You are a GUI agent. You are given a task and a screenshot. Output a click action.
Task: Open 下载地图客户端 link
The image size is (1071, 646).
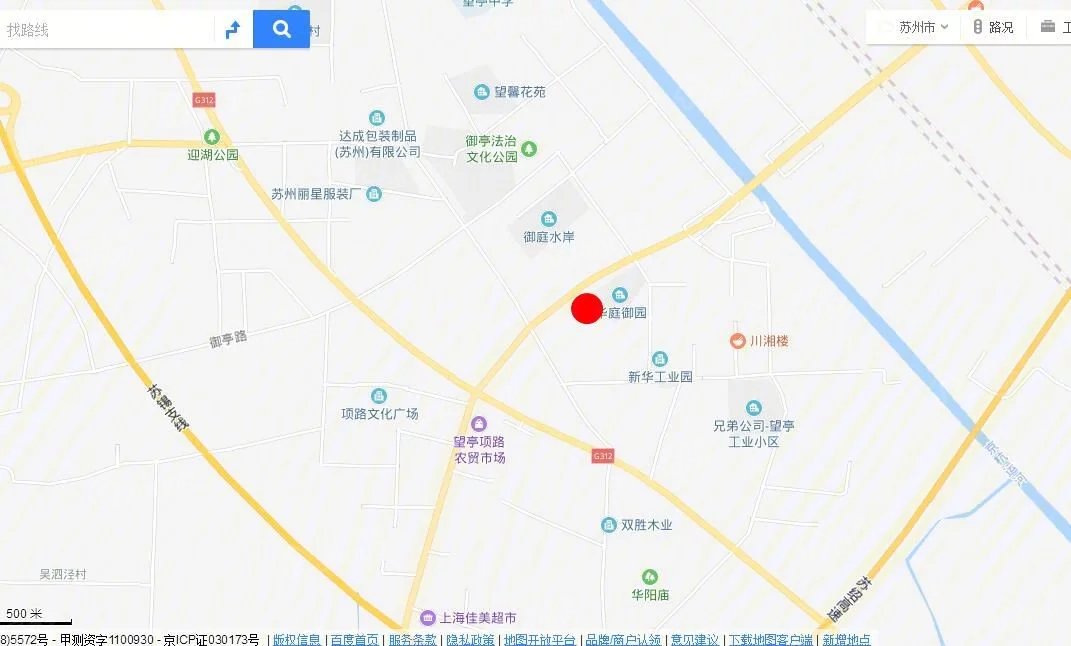point(770,640)
